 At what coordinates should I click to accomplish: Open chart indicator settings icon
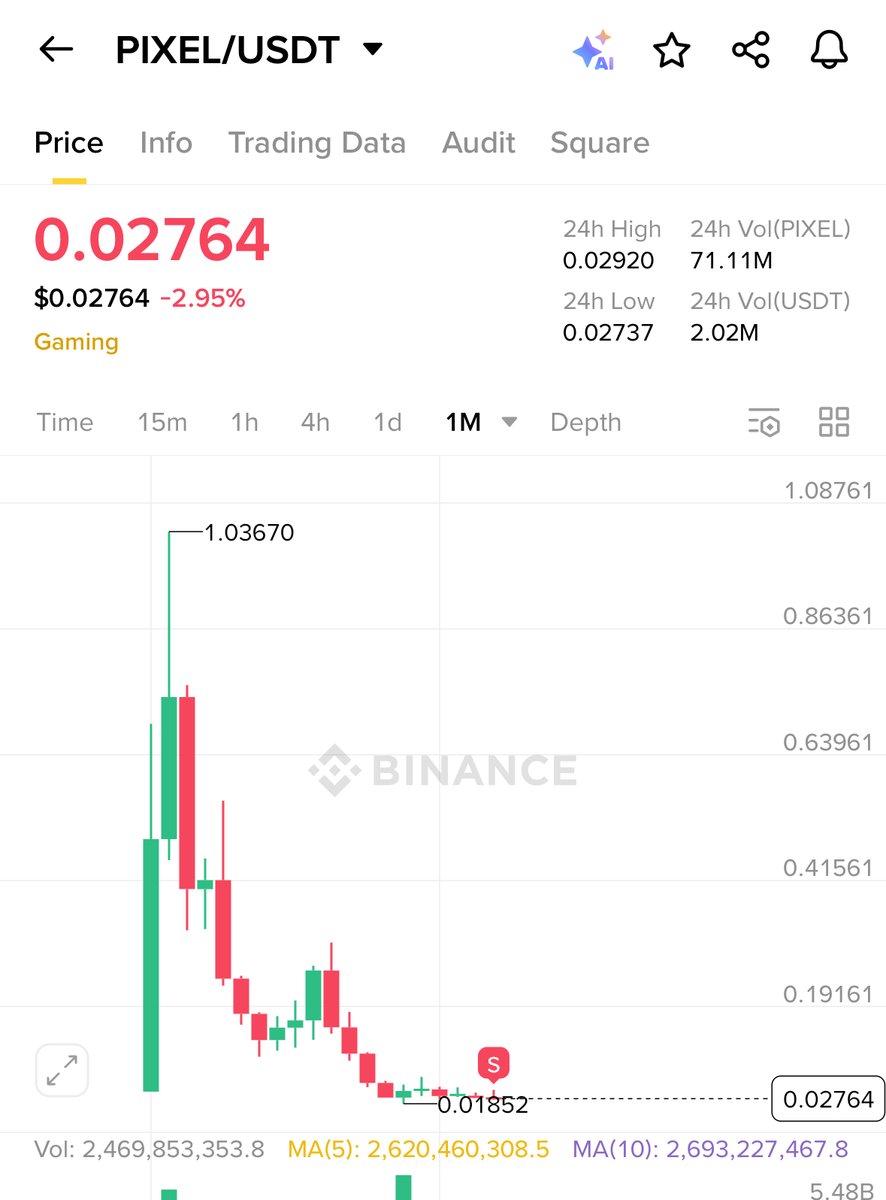coord(764,422)
